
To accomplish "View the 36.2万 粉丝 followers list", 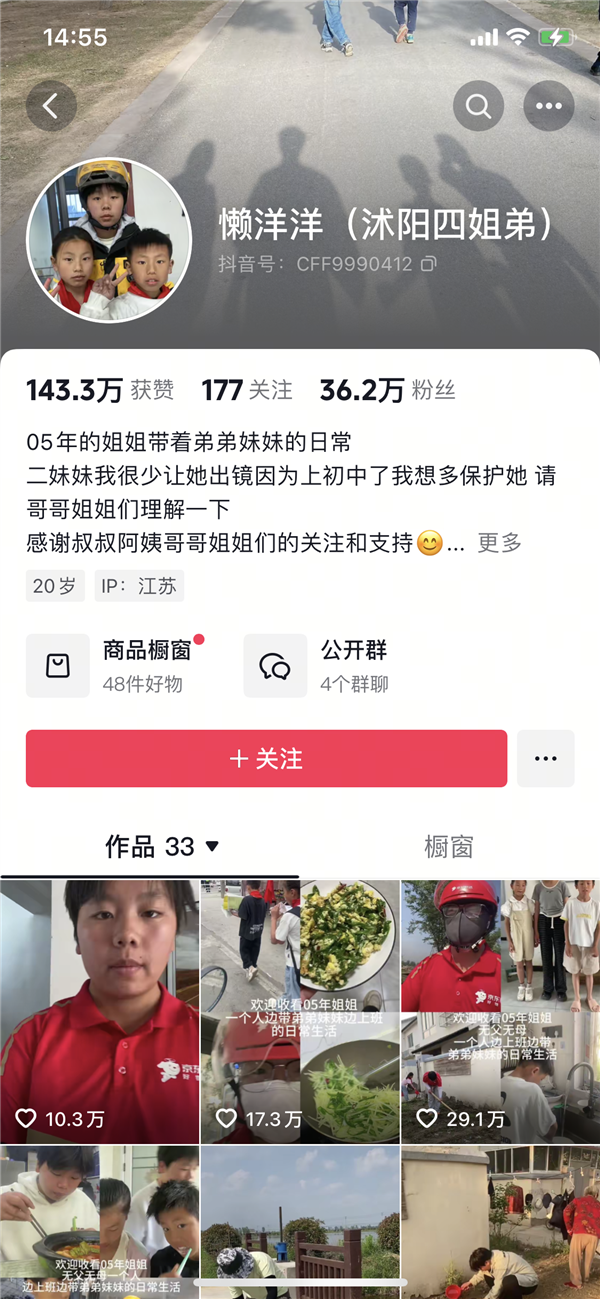I will coord(387,390).
